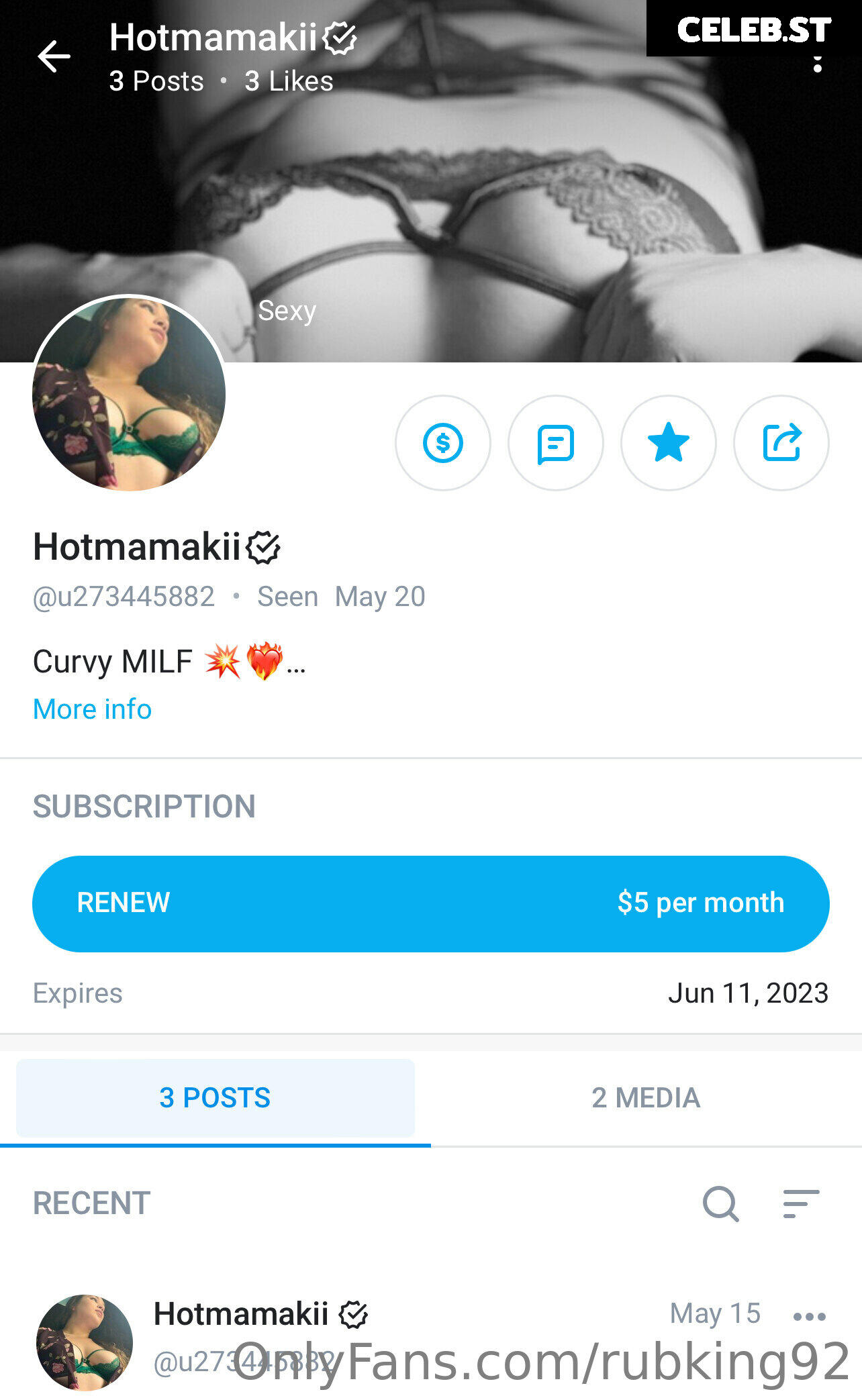Go back using the top-left arrow
This screenshot has height=1400, width=862.
click(x=54, y=56)
